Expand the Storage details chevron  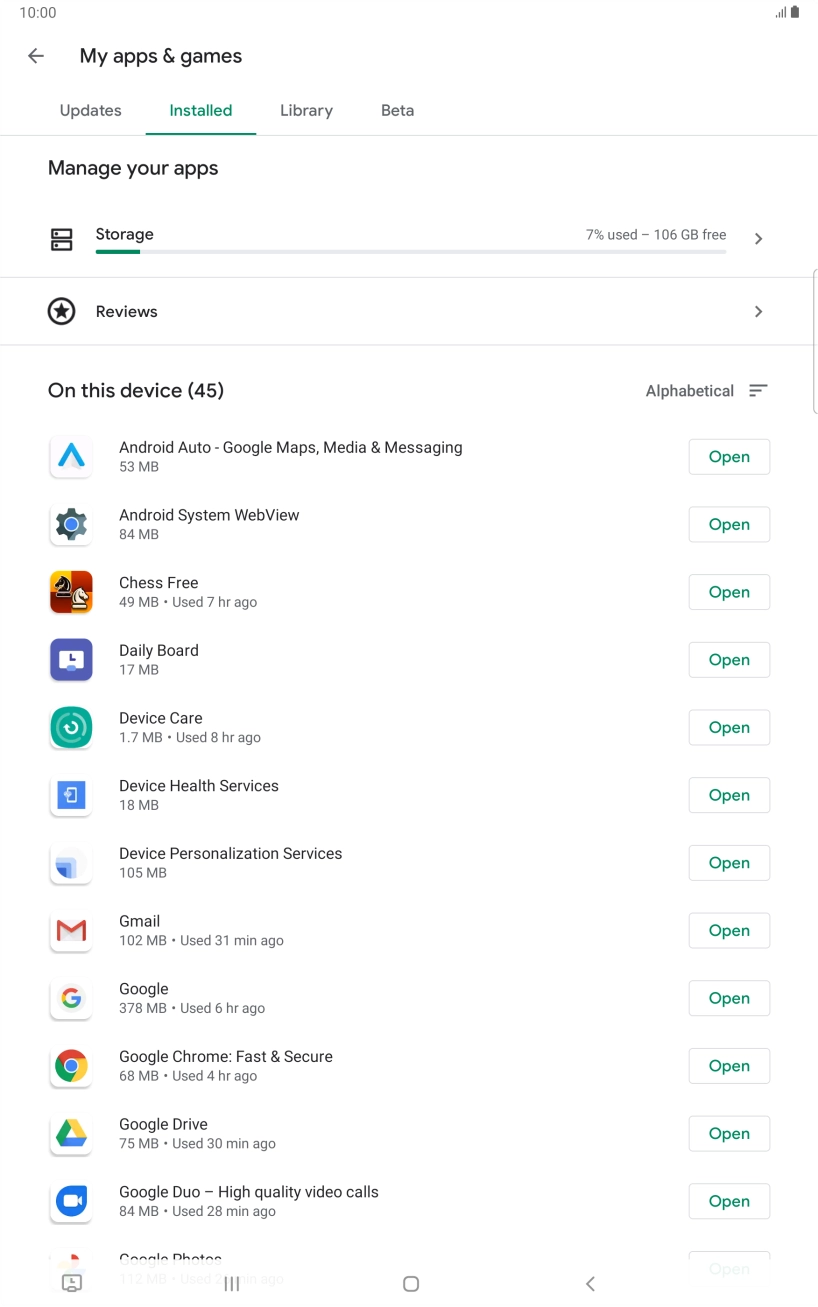(x=758, y=239)
